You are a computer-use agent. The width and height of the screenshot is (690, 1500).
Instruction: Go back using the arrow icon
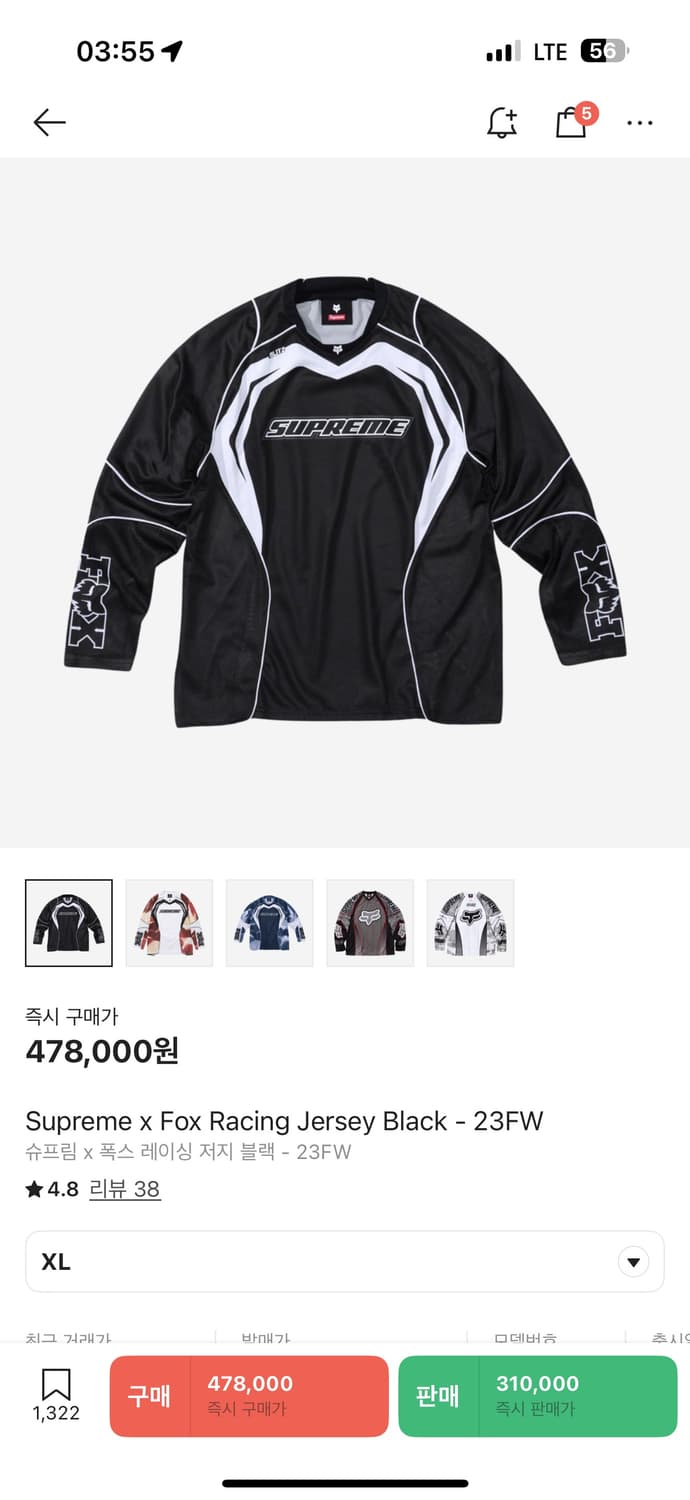49,123
